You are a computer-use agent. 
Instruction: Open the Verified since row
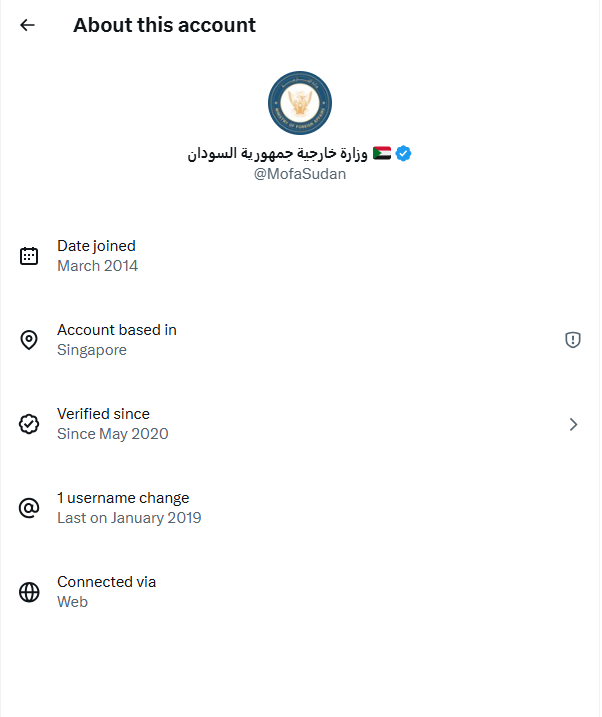click(300, 424)
